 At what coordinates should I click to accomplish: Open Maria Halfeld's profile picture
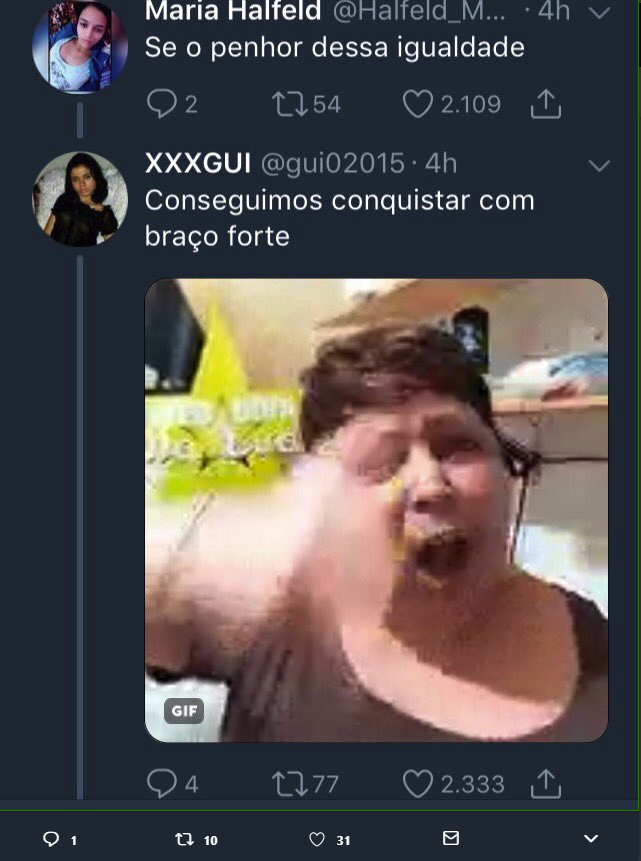80,46
